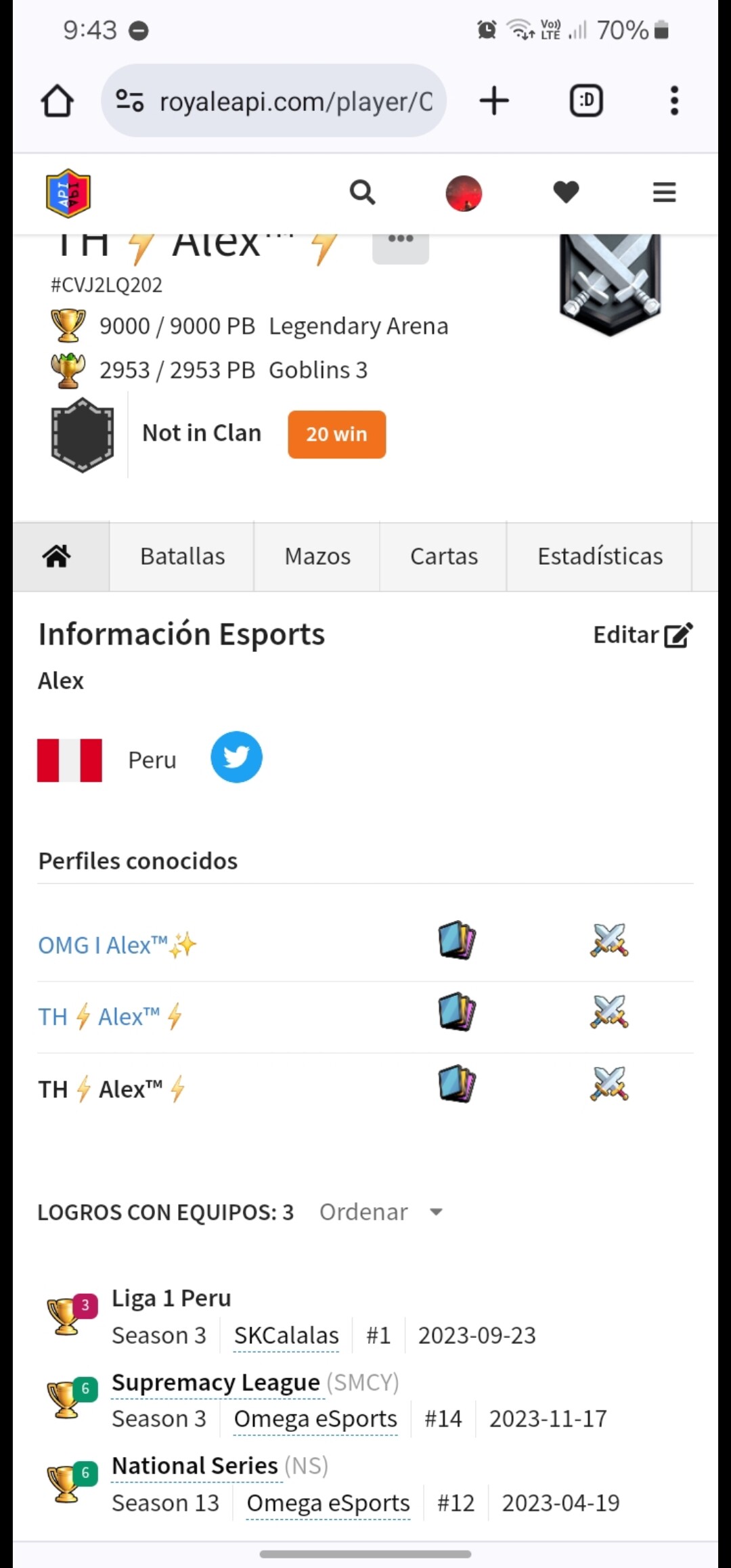Tap the browser address bar
The width and height of the screenshot is (731, 1568).
tap(273, 101)
